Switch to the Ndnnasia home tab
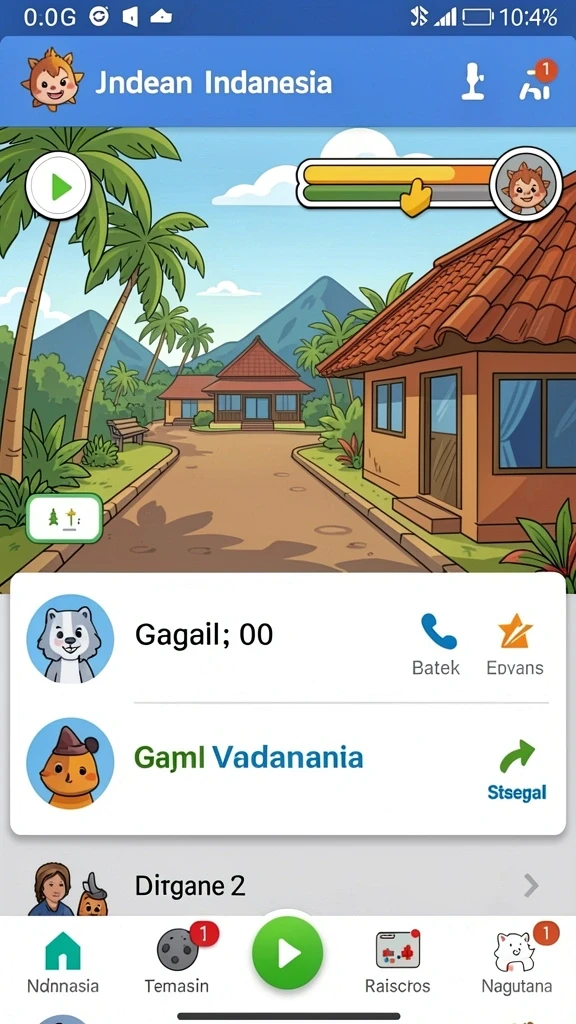The width and height of the screenshot is (576, 1024). (x=64, y=963)
